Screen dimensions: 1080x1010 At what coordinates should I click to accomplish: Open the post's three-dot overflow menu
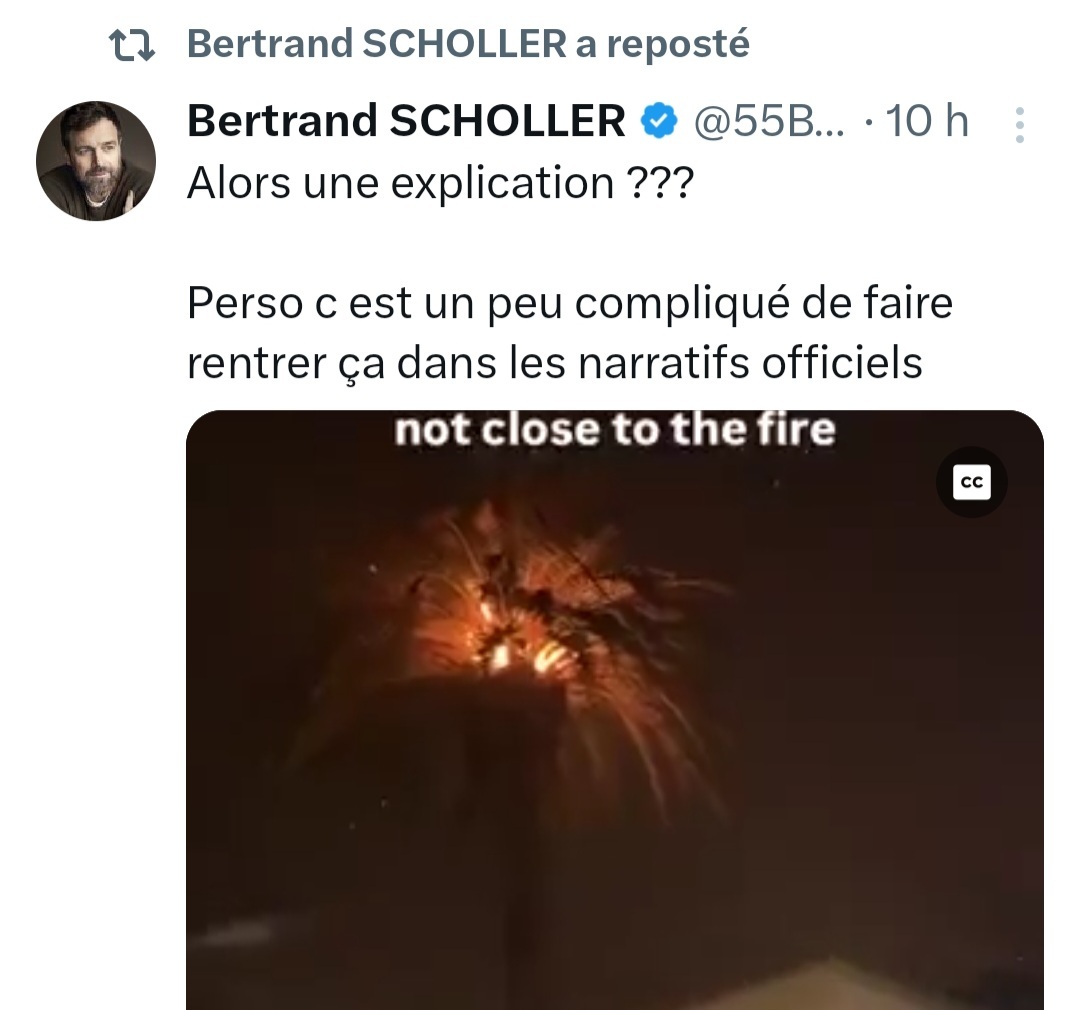pos(1019,125)
